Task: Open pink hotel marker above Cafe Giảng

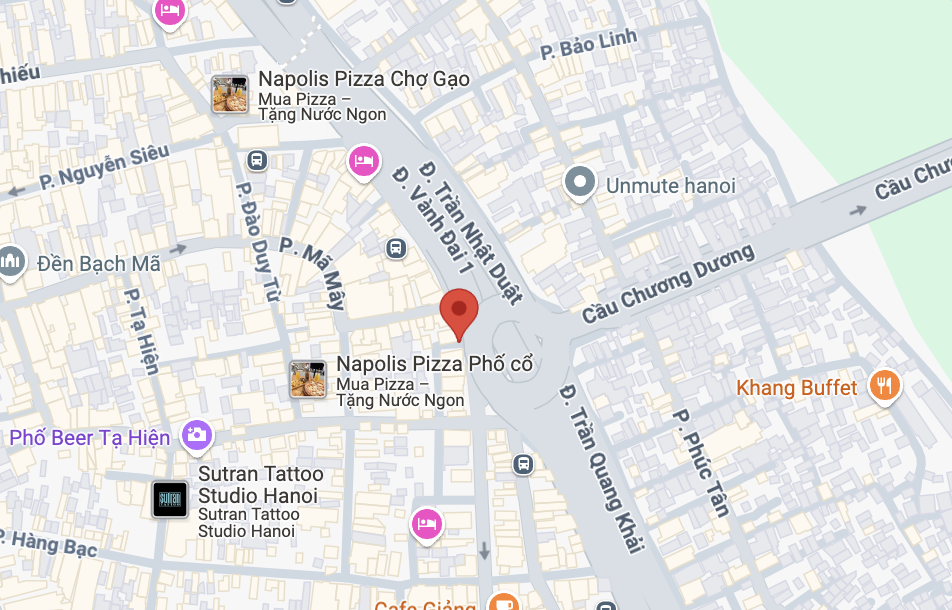Action: coord(427,523)
